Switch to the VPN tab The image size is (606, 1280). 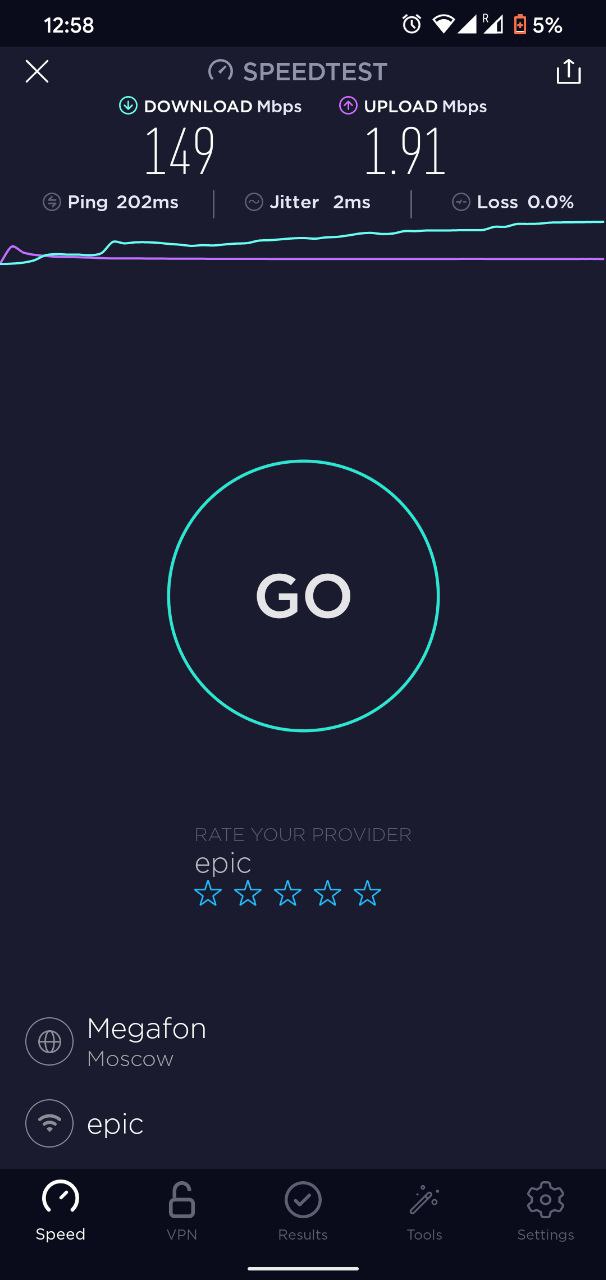click(x=182, y=1210)
